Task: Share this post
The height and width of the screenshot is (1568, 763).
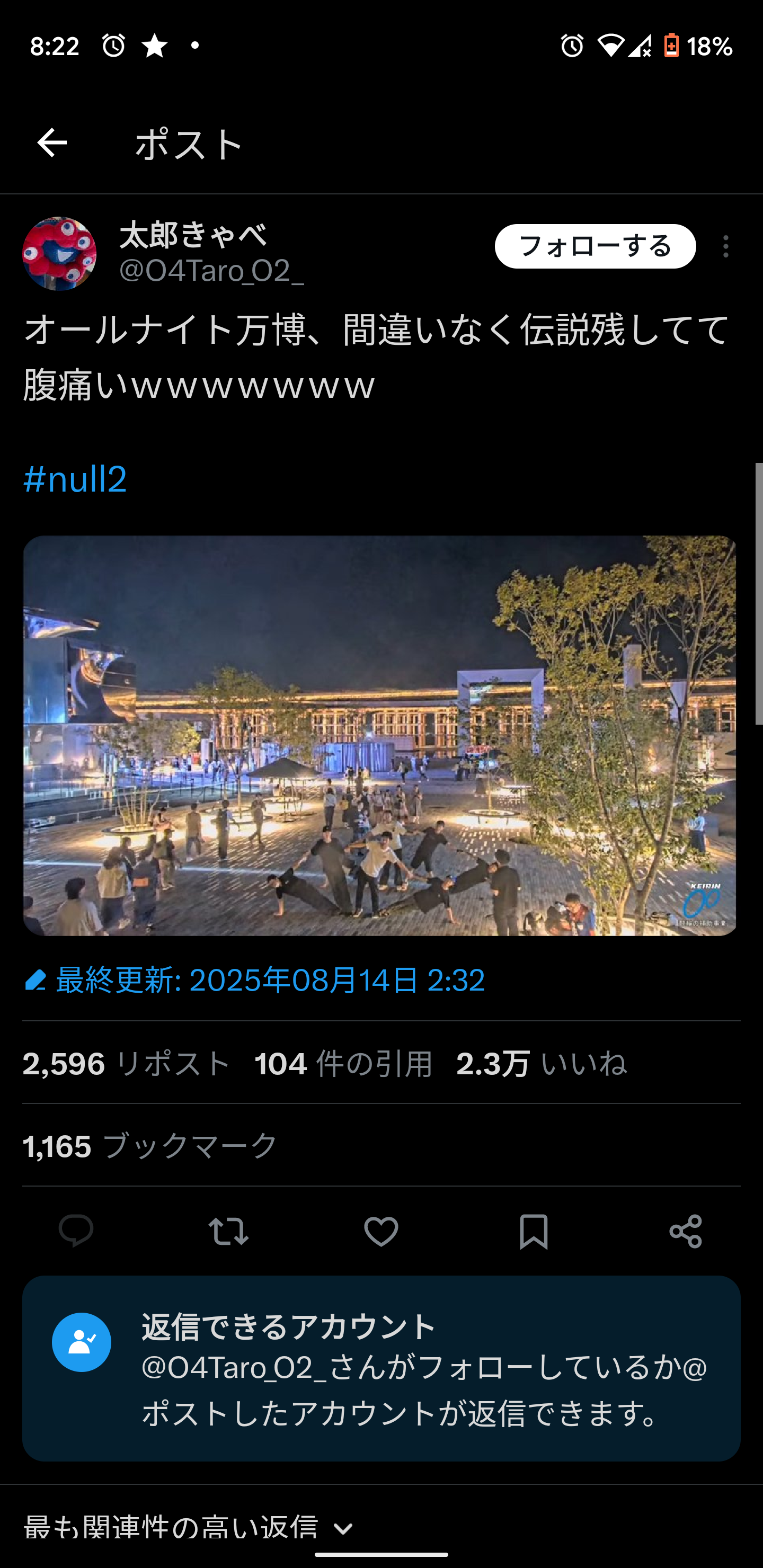Action: (686, 1231)
